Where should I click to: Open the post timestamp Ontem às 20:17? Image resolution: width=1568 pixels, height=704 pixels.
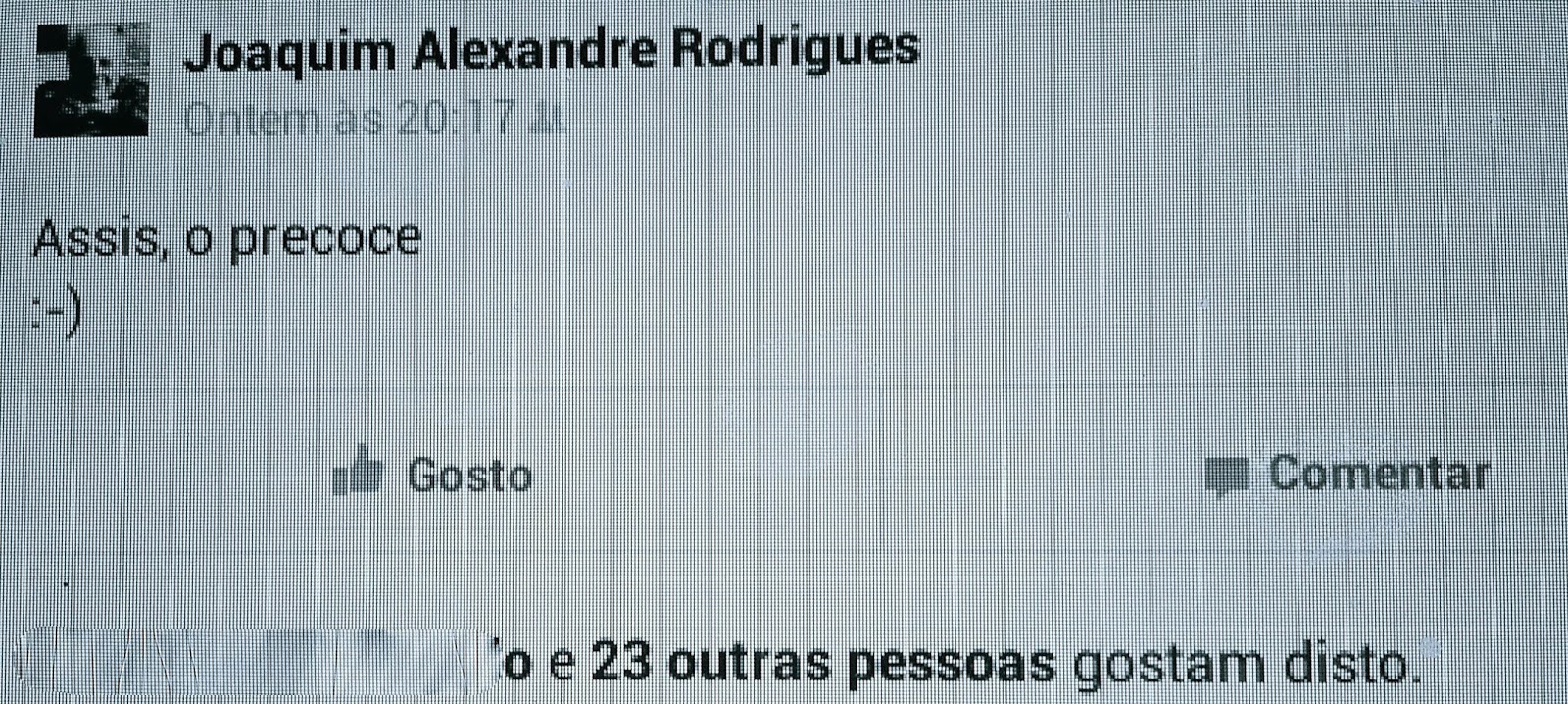349,120
